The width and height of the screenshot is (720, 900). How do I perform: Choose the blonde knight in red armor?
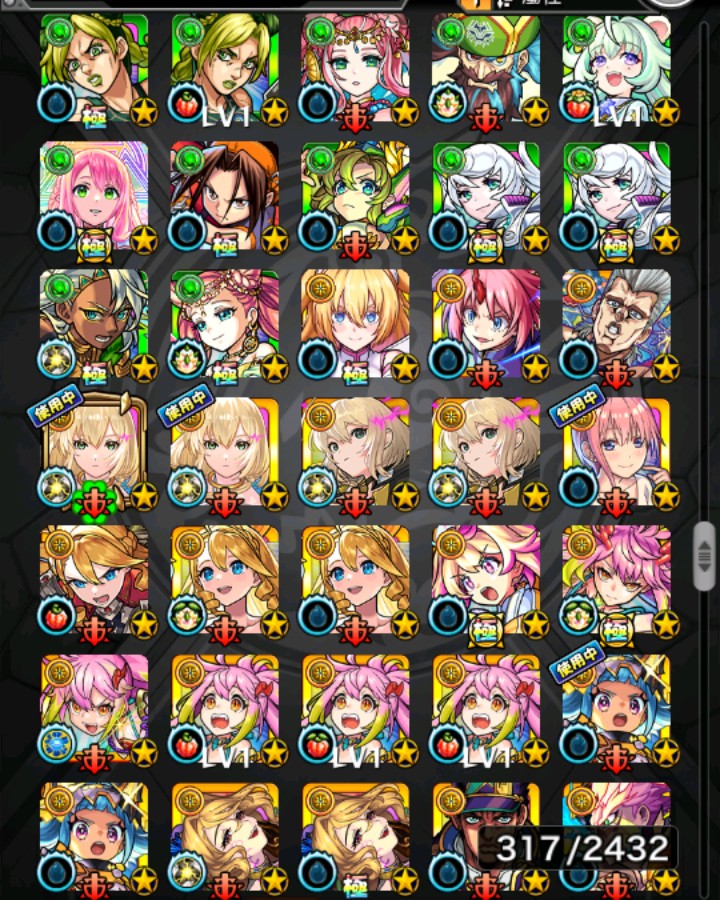point(94,582)
